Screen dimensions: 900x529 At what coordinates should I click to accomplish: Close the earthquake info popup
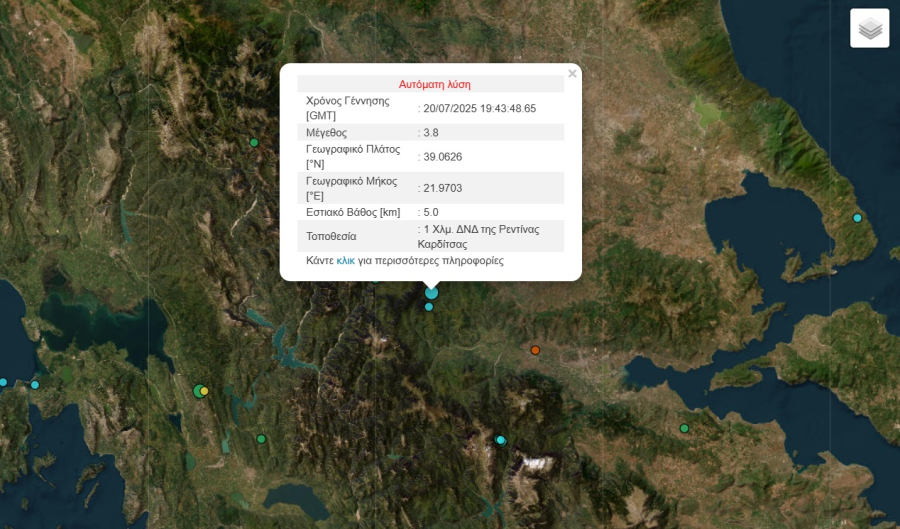(572, 74)
